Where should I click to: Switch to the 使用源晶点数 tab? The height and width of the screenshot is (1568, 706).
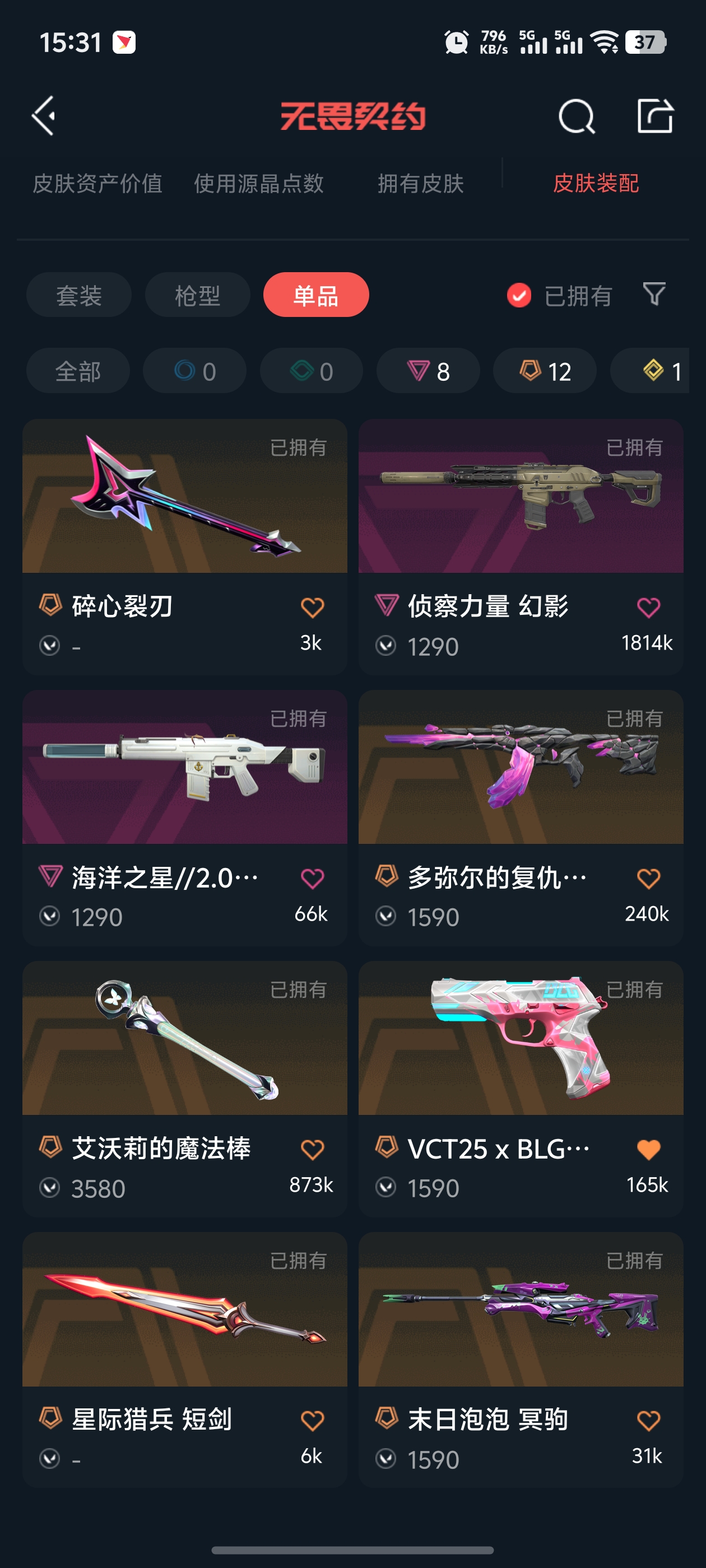[x=258, y=183]
